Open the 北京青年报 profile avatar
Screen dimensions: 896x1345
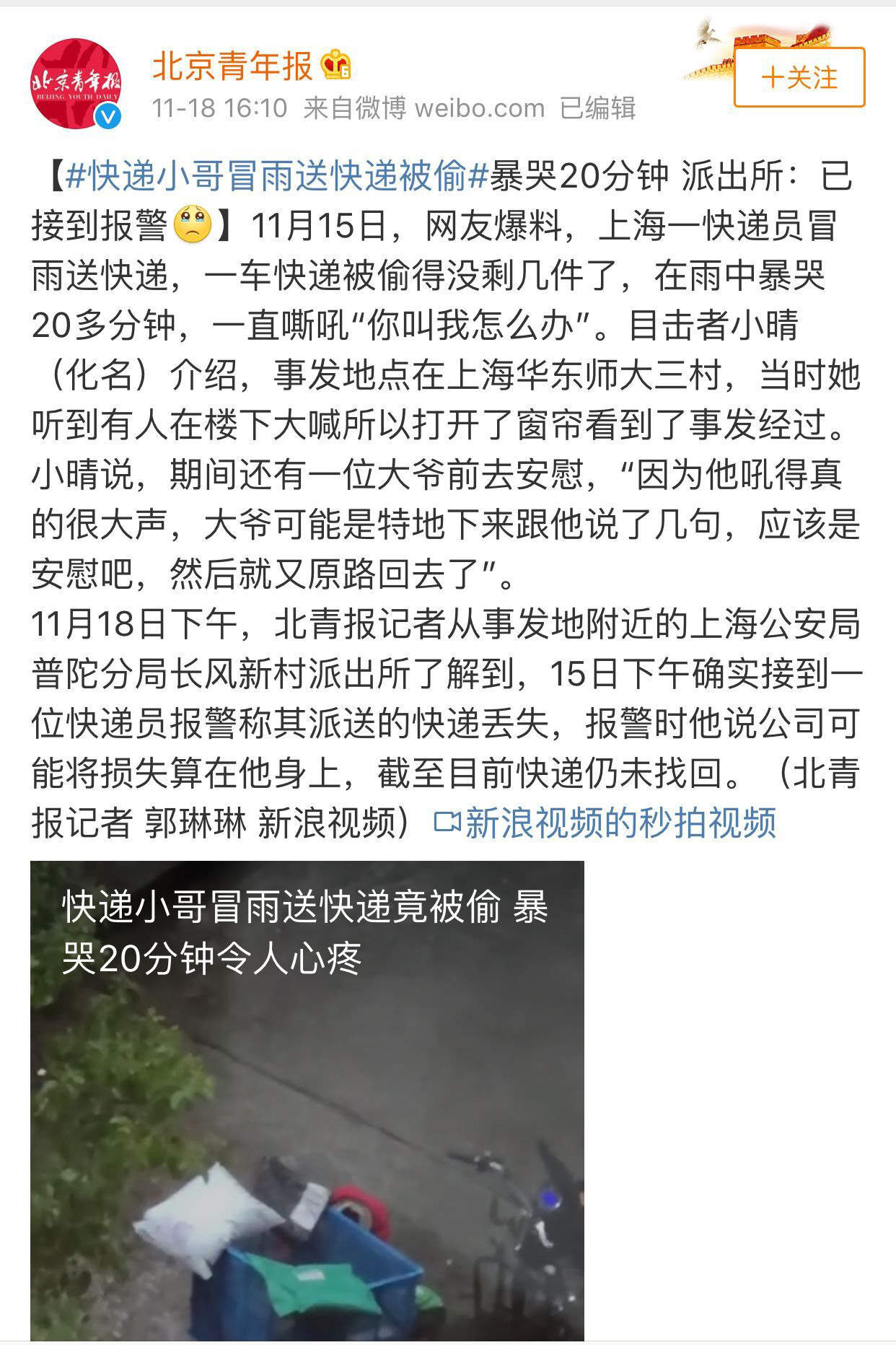coord(76,84)
